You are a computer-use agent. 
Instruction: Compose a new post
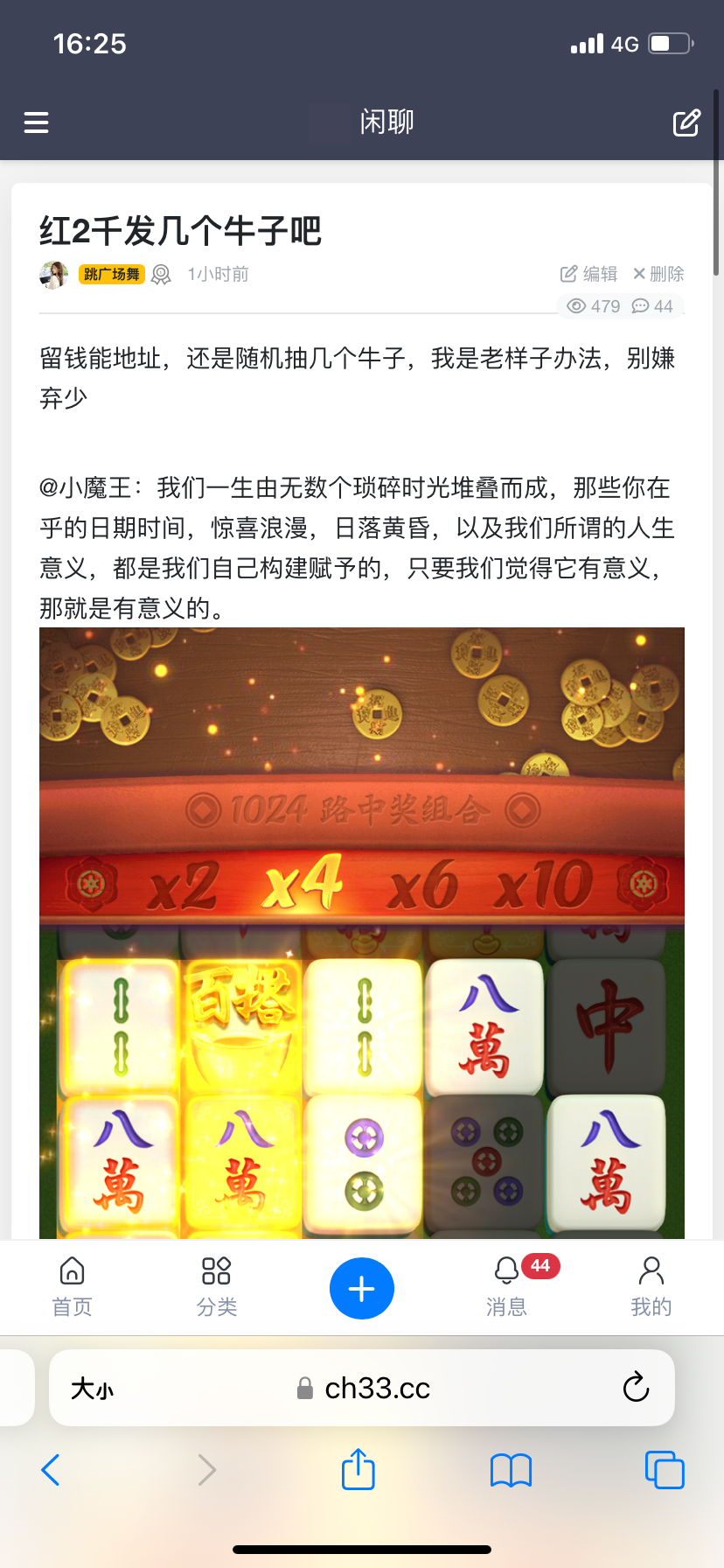point(686,122)
